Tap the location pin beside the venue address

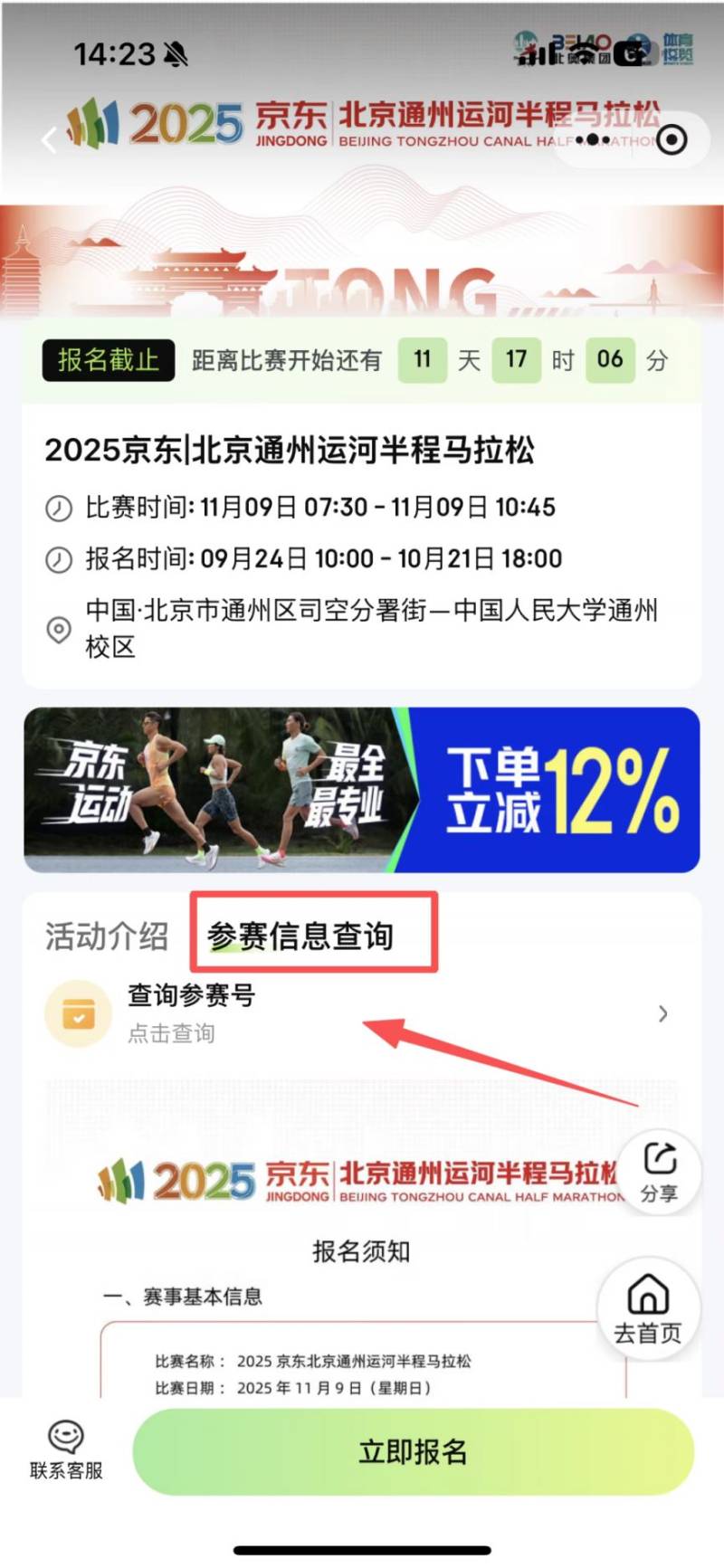57,630
